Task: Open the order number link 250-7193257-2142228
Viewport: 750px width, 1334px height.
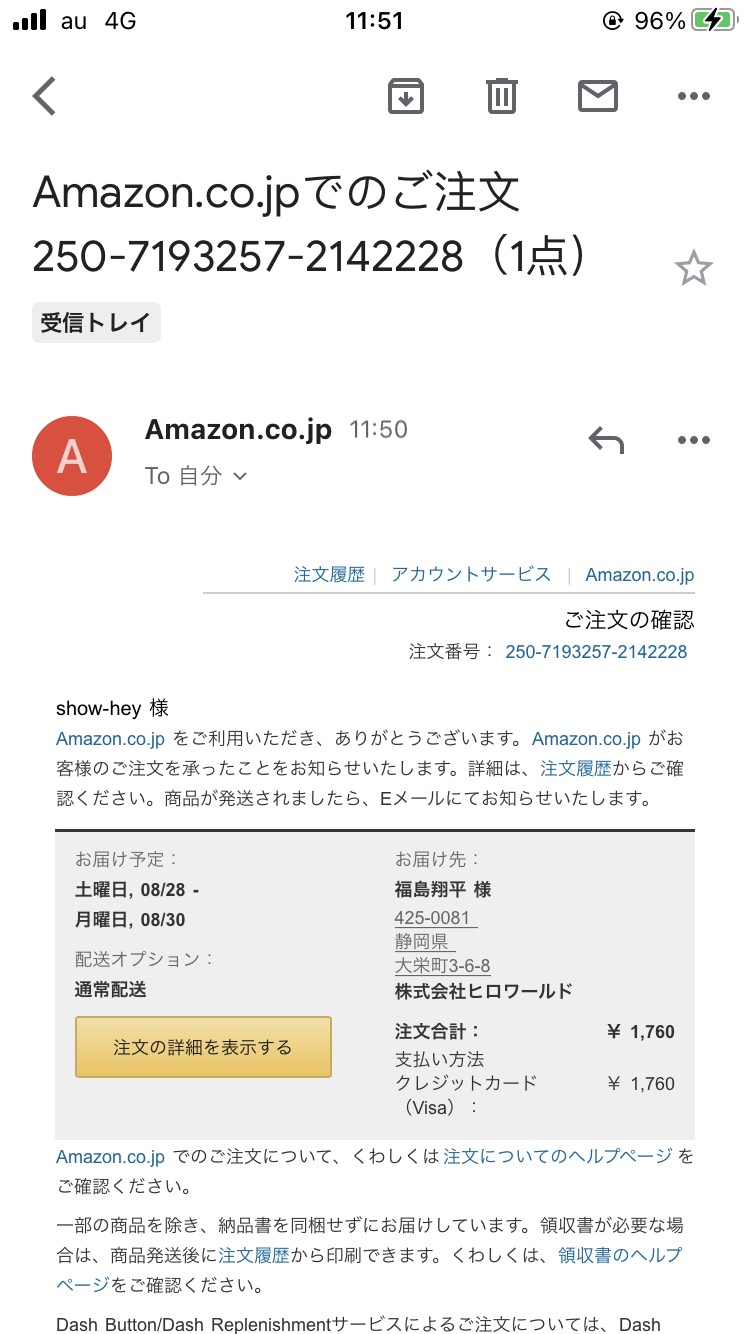Action: click(596, 652)
